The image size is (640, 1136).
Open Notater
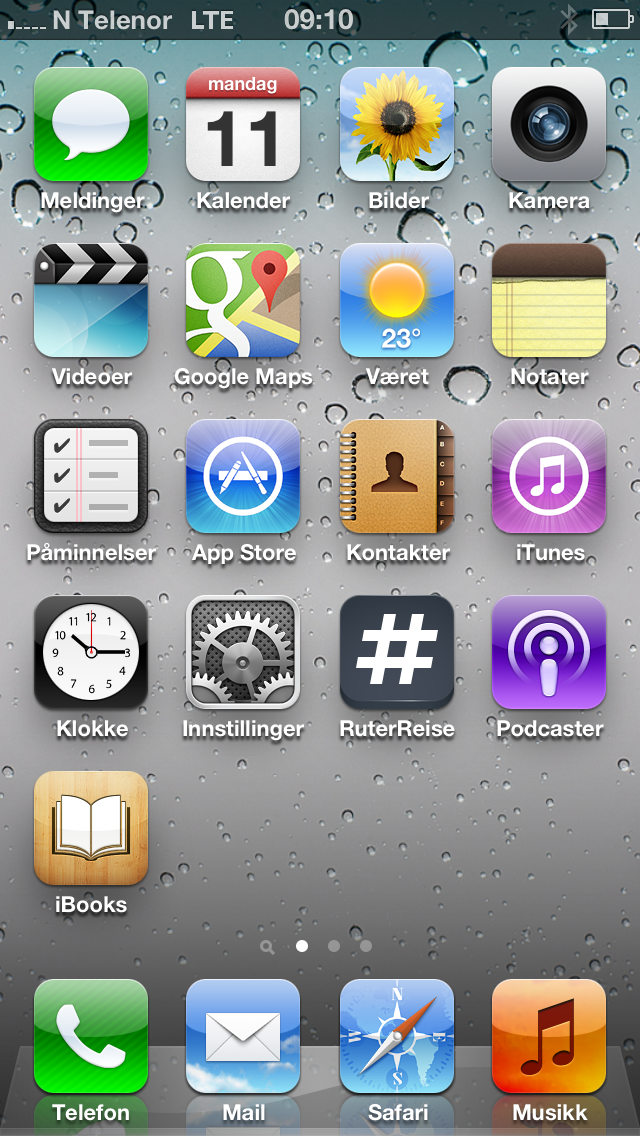coord(549,301)
